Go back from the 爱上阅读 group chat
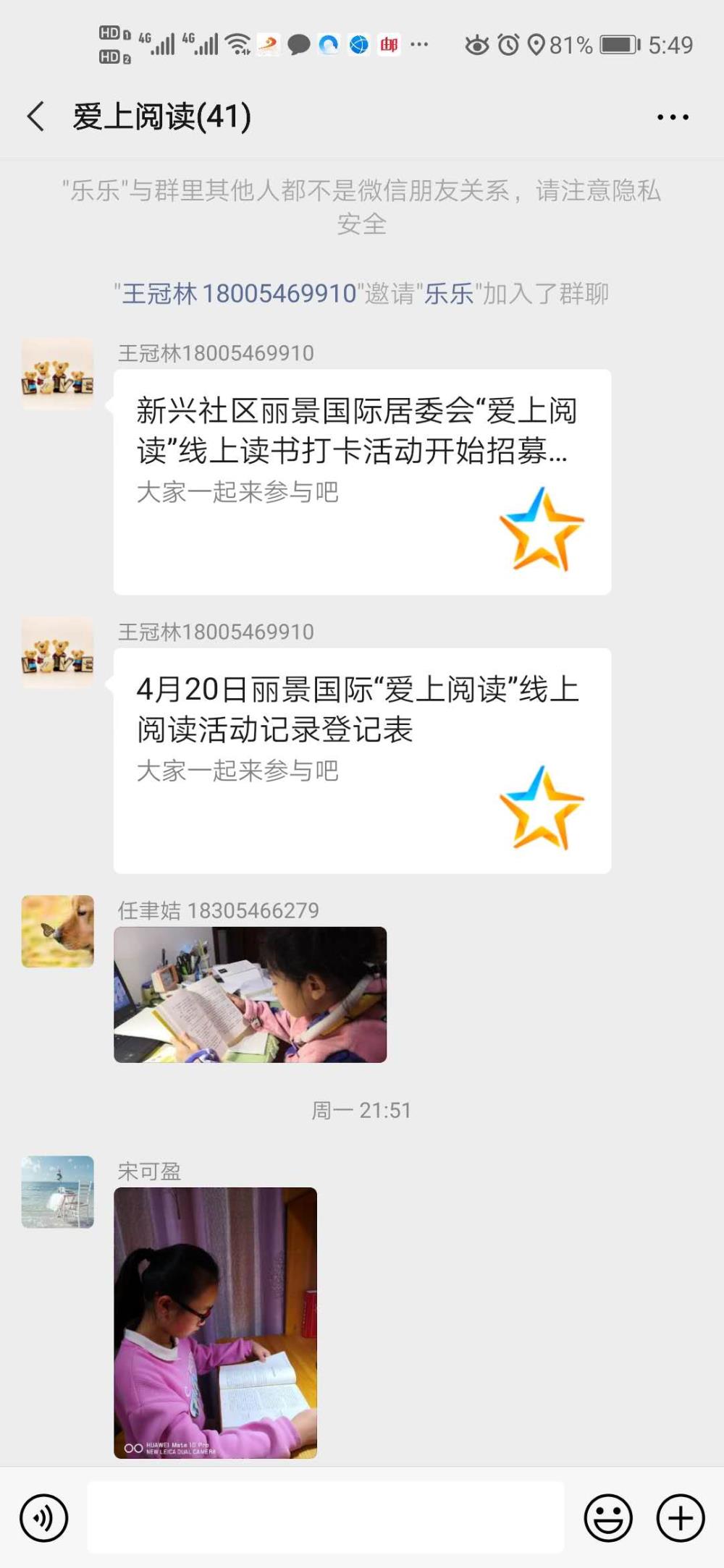 pyautogui.click(x=36, y=116)
